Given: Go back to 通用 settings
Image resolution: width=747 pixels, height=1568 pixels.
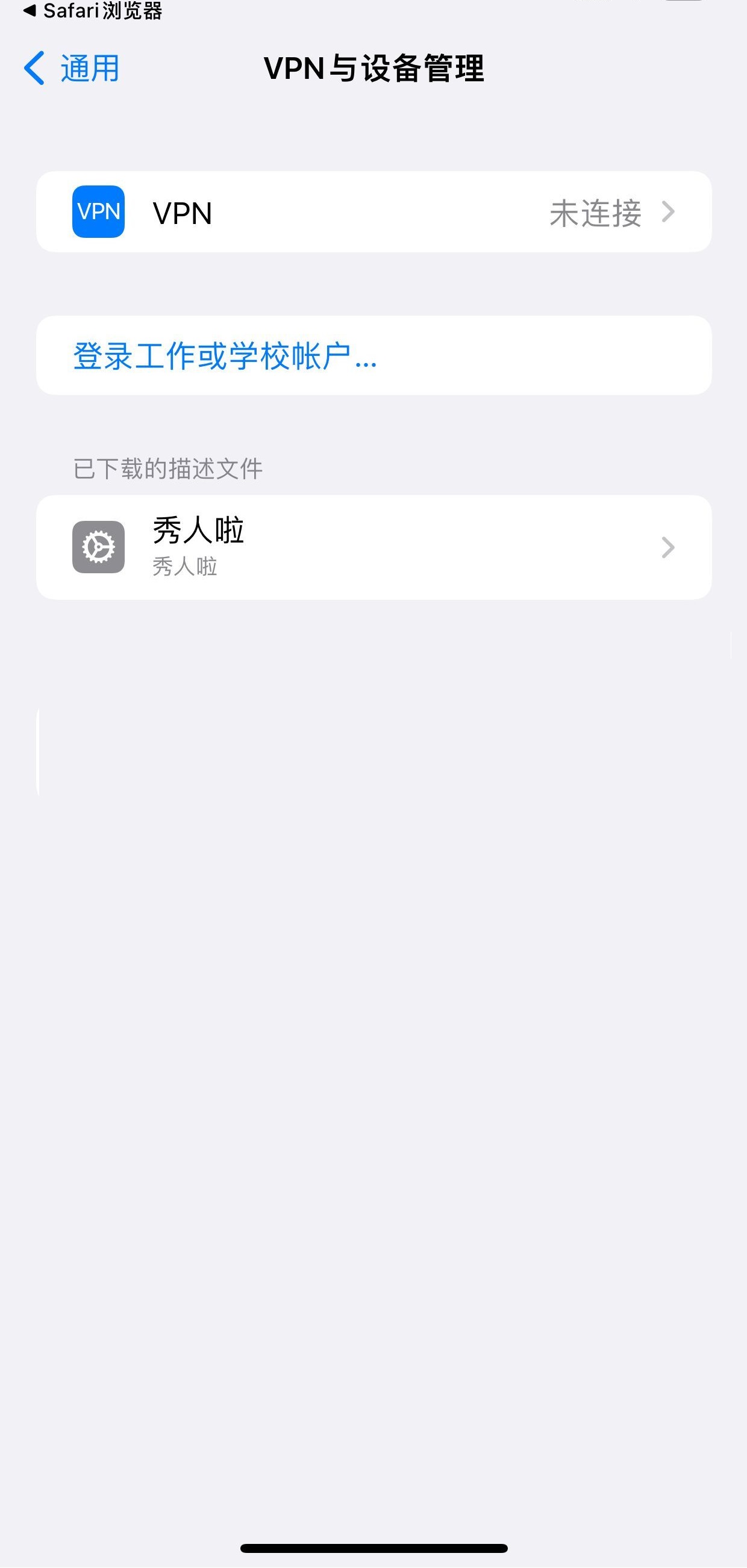Looking at the screenshot, I should (72, 68).
